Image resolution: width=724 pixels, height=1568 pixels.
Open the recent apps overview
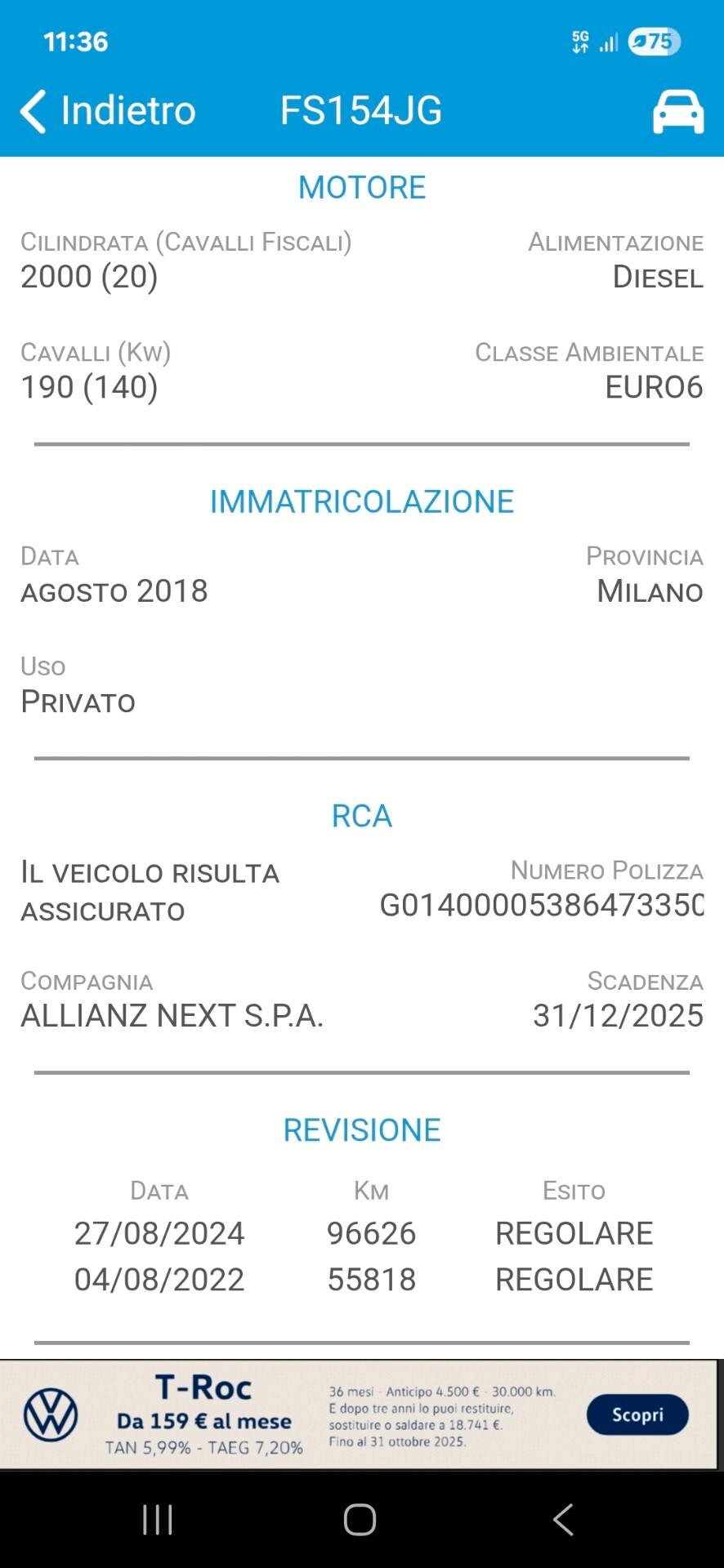(157, 1520)
